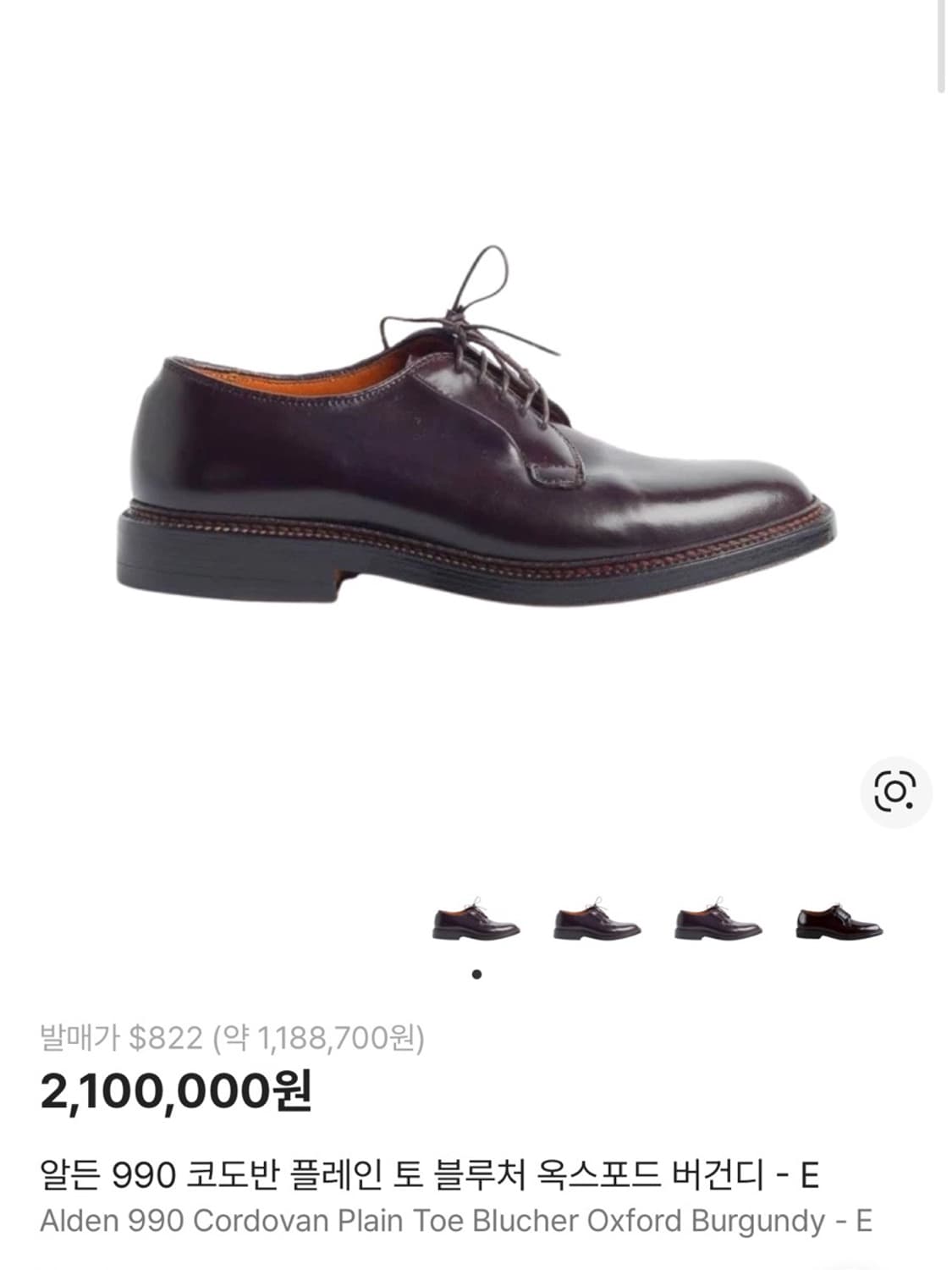Tap the carousel pagination dot
Image resolution: width=952 pixels, height=1270 pixels.
(x=478, y=974)
